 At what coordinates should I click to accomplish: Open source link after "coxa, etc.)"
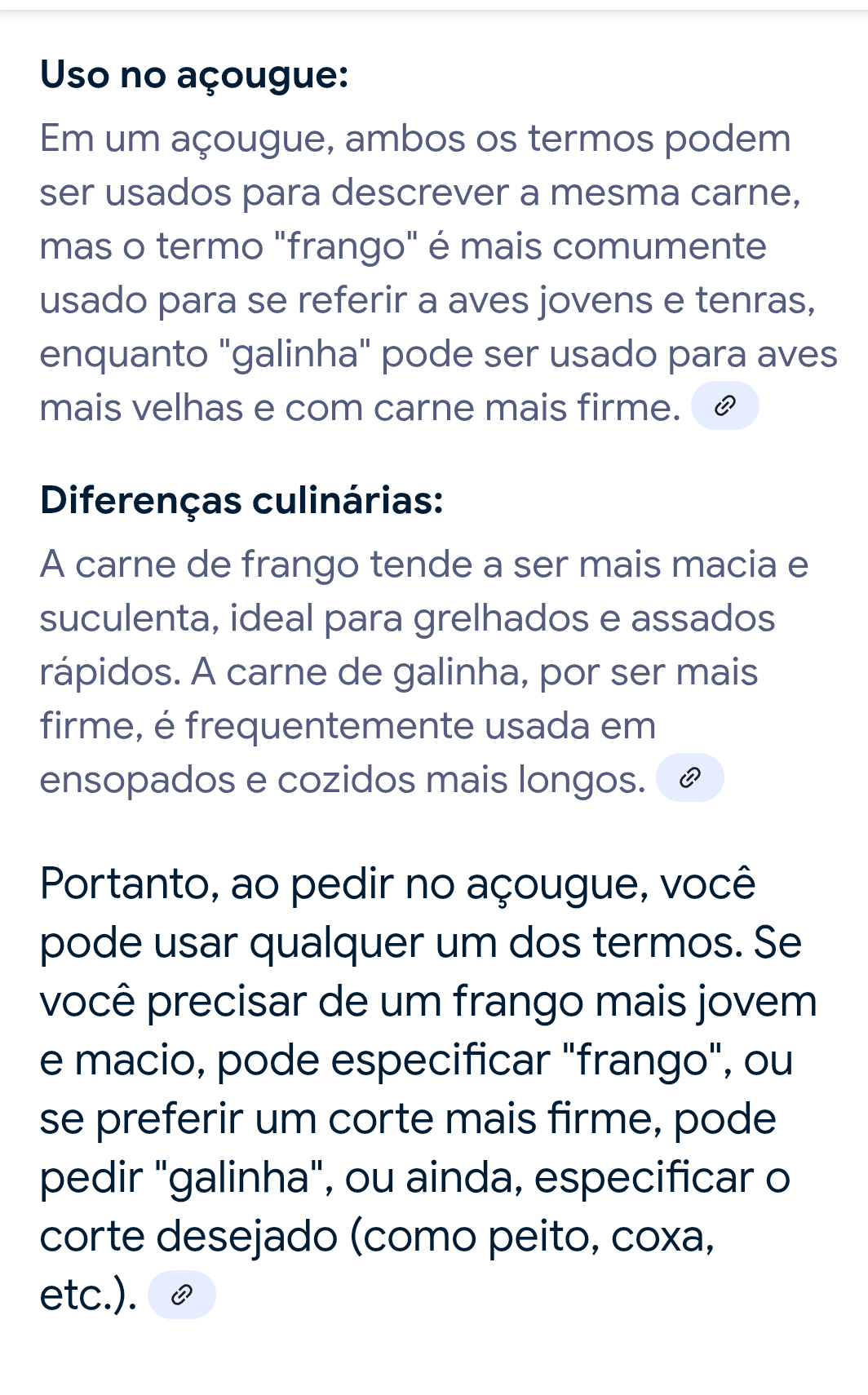tap(182, 1295)
